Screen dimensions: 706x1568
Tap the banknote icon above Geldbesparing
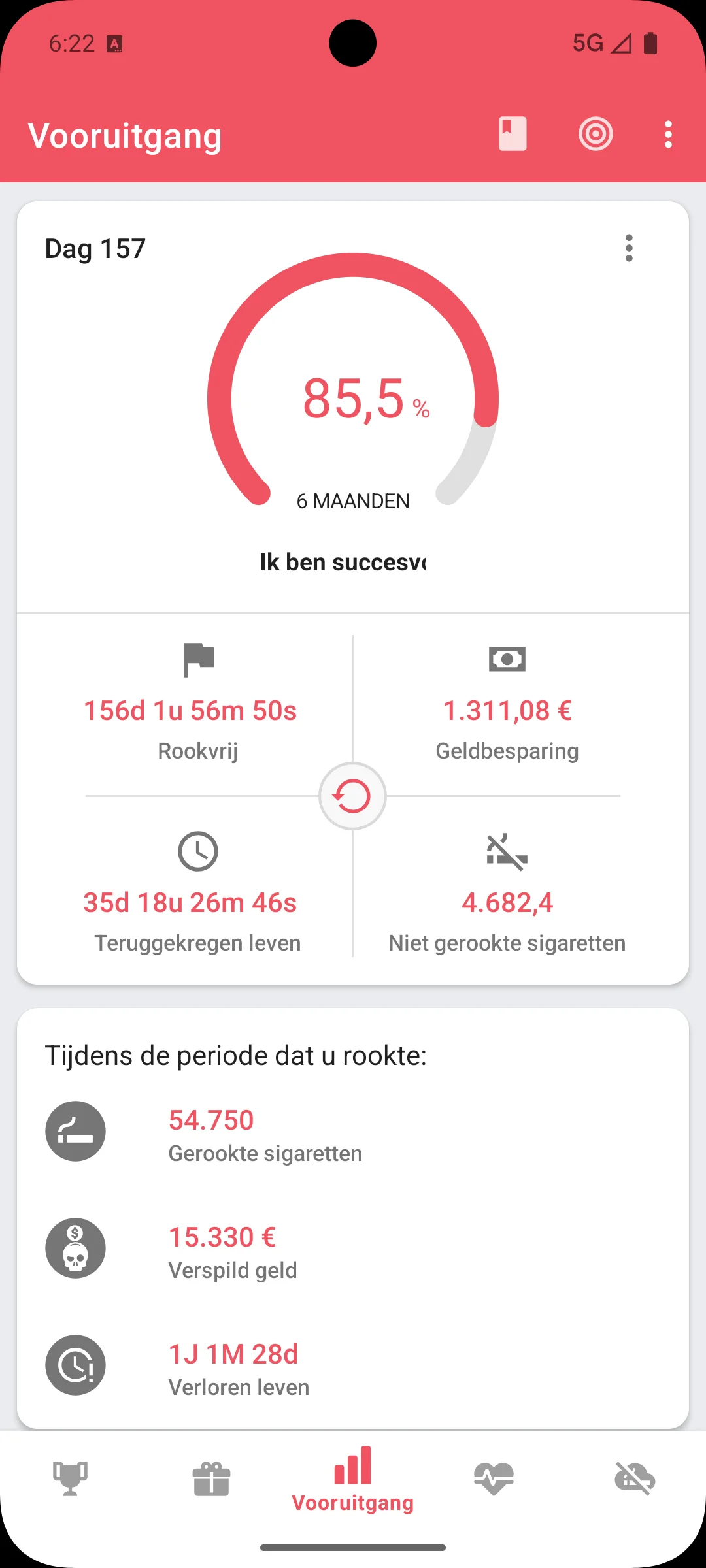coord(507,660)
